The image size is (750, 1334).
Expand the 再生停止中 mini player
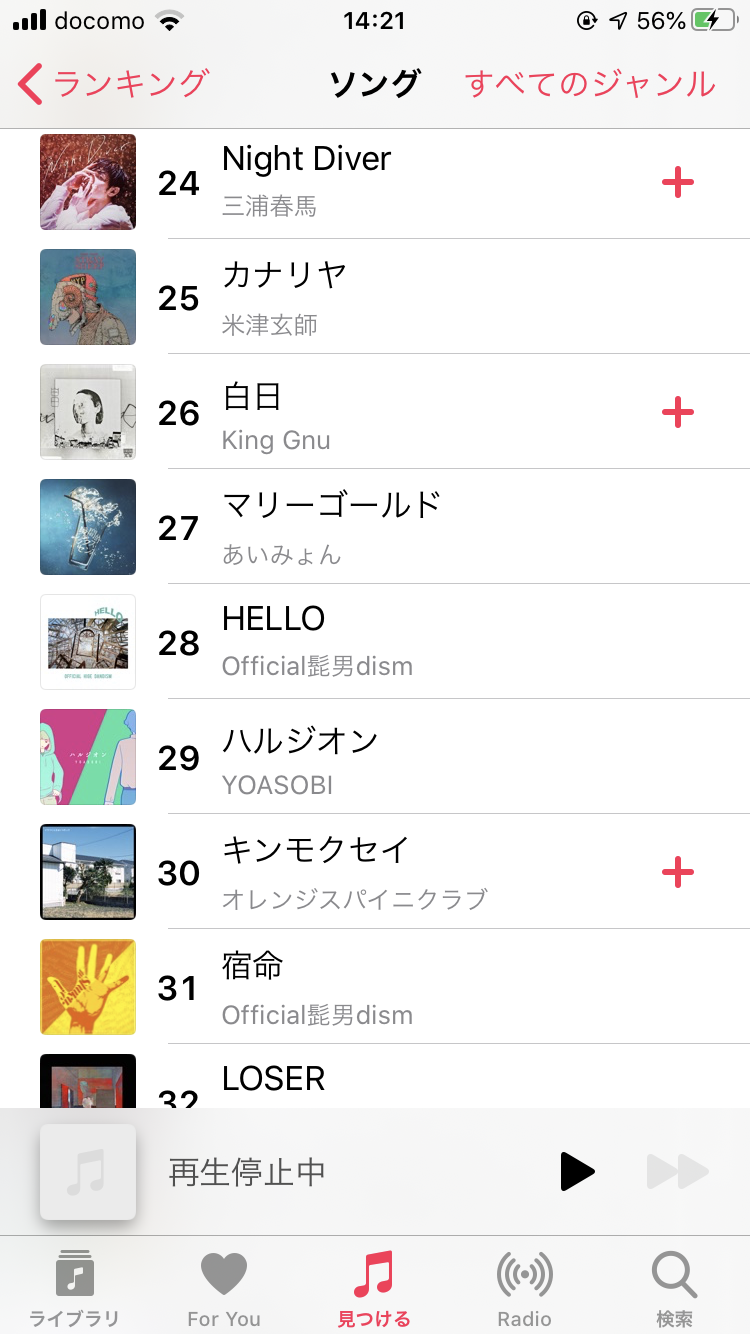[x=300, y=1171]
